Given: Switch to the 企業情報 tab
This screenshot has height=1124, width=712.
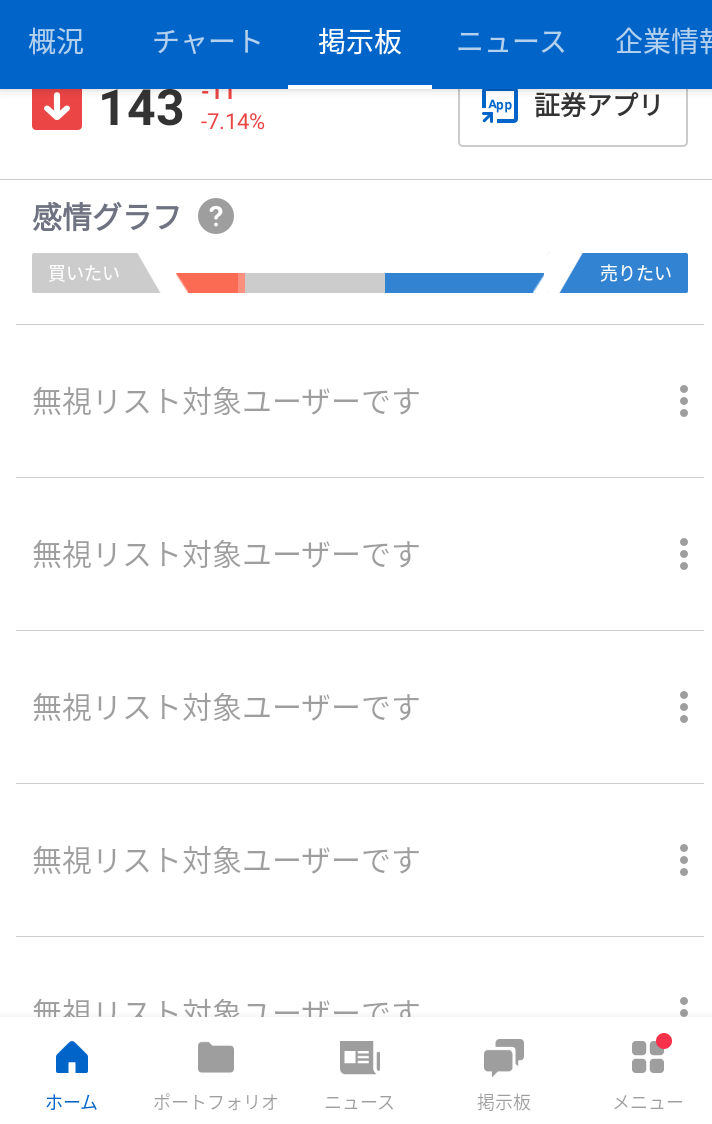Looking at the screenshot, I should tap(662, 42).
